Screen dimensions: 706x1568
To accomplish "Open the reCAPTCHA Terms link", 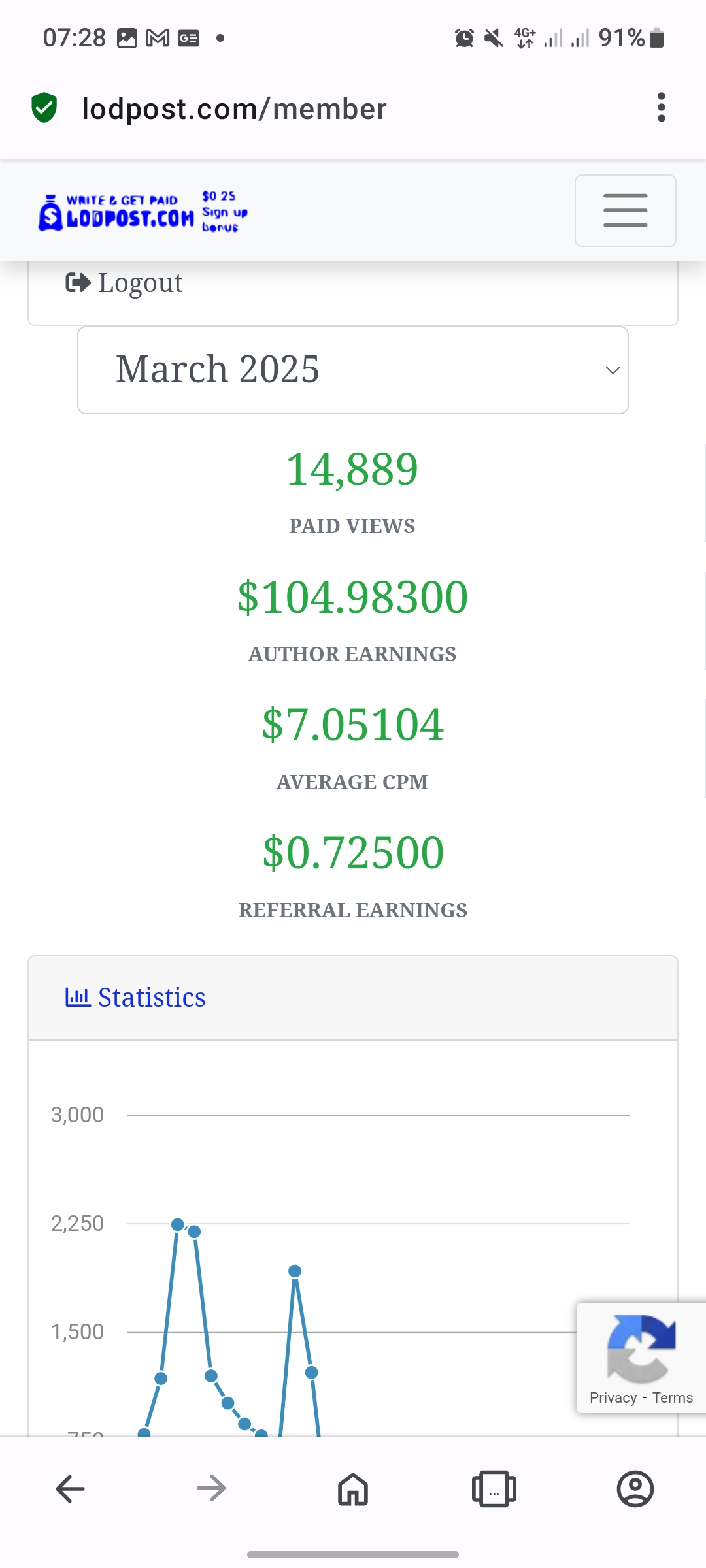I will pyautogui.click(x=673, y=1397).
